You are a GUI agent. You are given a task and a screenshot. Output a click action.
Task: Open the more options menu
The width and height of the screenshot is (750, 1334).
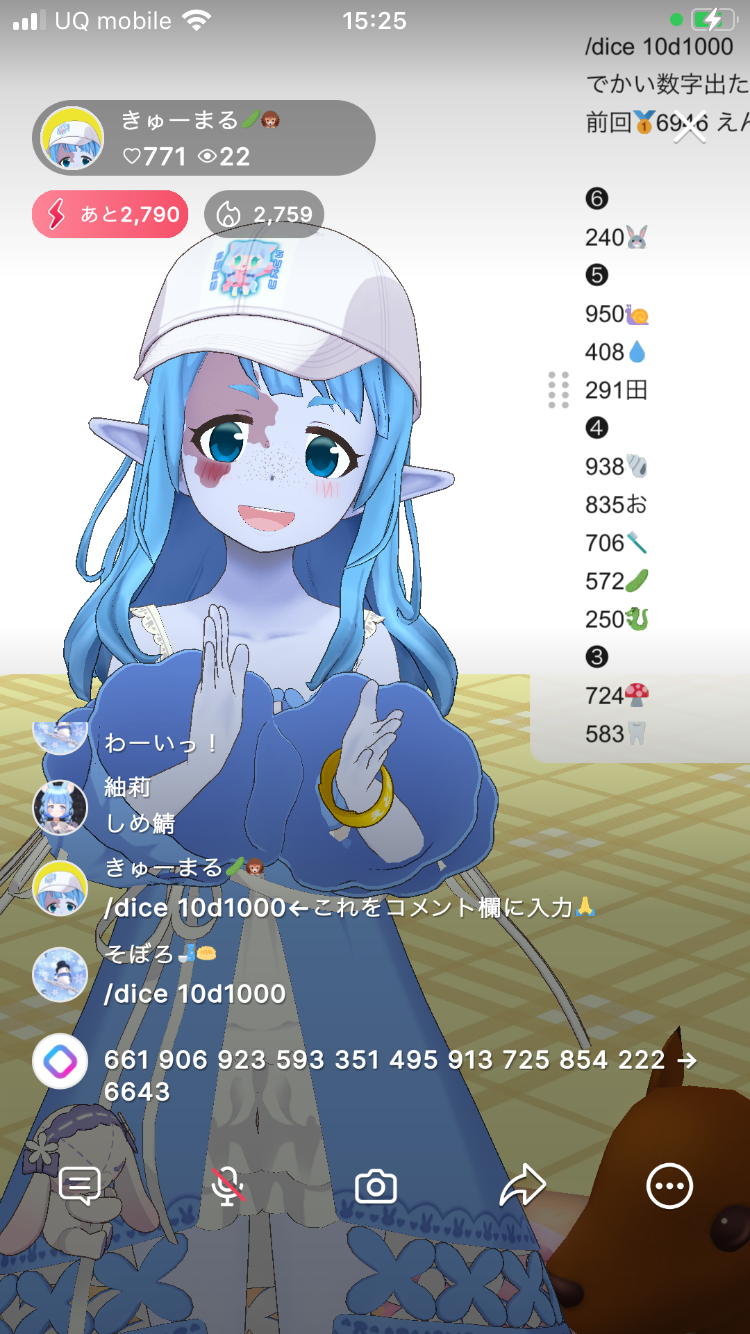point(669,1186)
